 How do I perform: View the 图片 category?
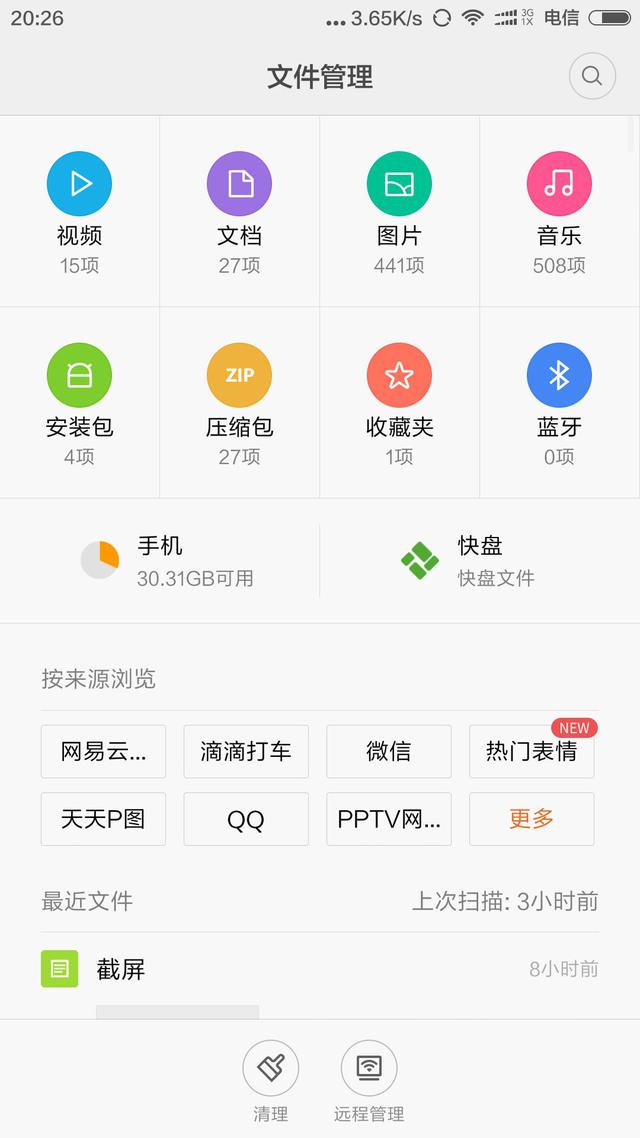[399, 211]
